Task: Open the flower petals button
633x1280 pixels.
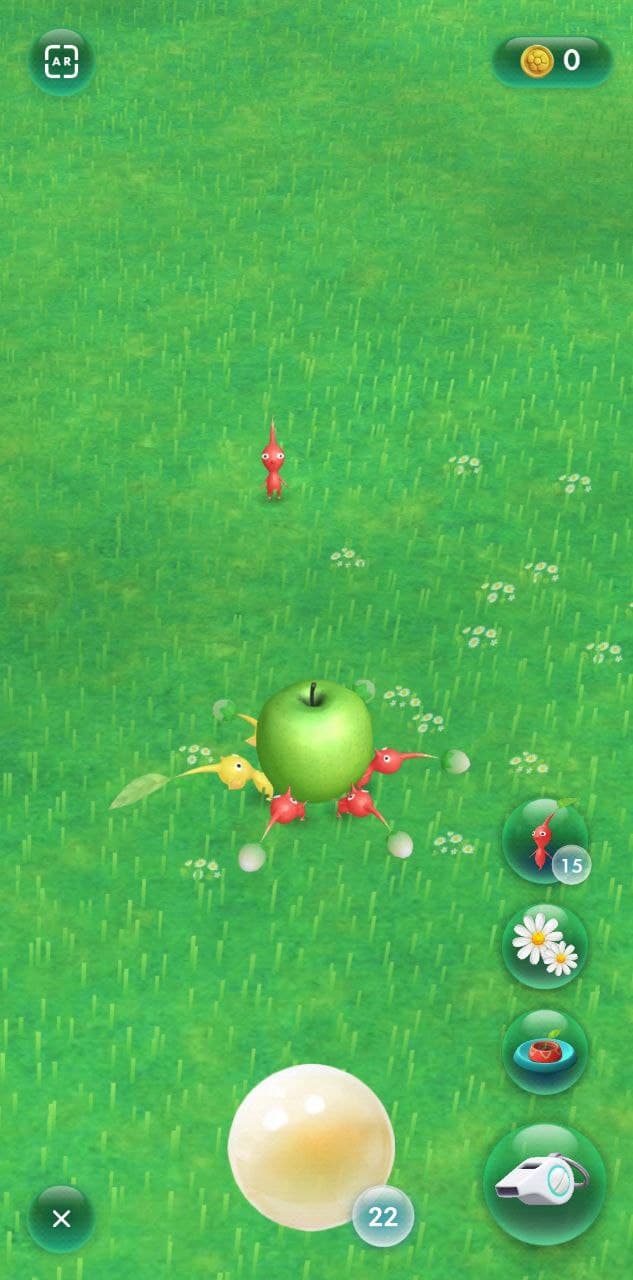Action: pos(545,946)
